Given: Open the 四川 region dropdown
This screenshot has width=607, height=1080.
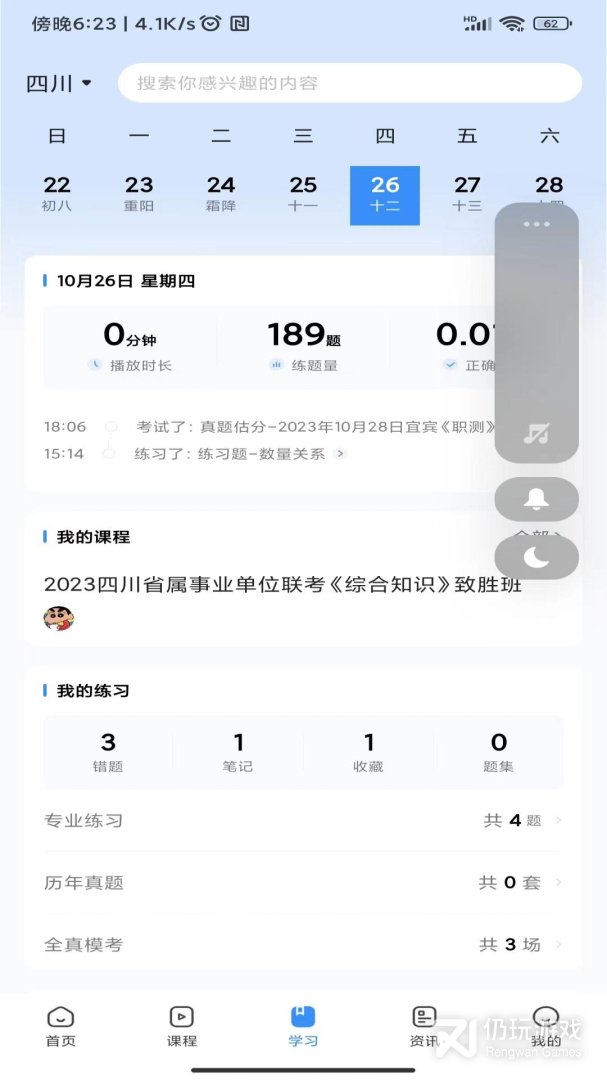Looking at the screenshot, I should tap(59, 84).
